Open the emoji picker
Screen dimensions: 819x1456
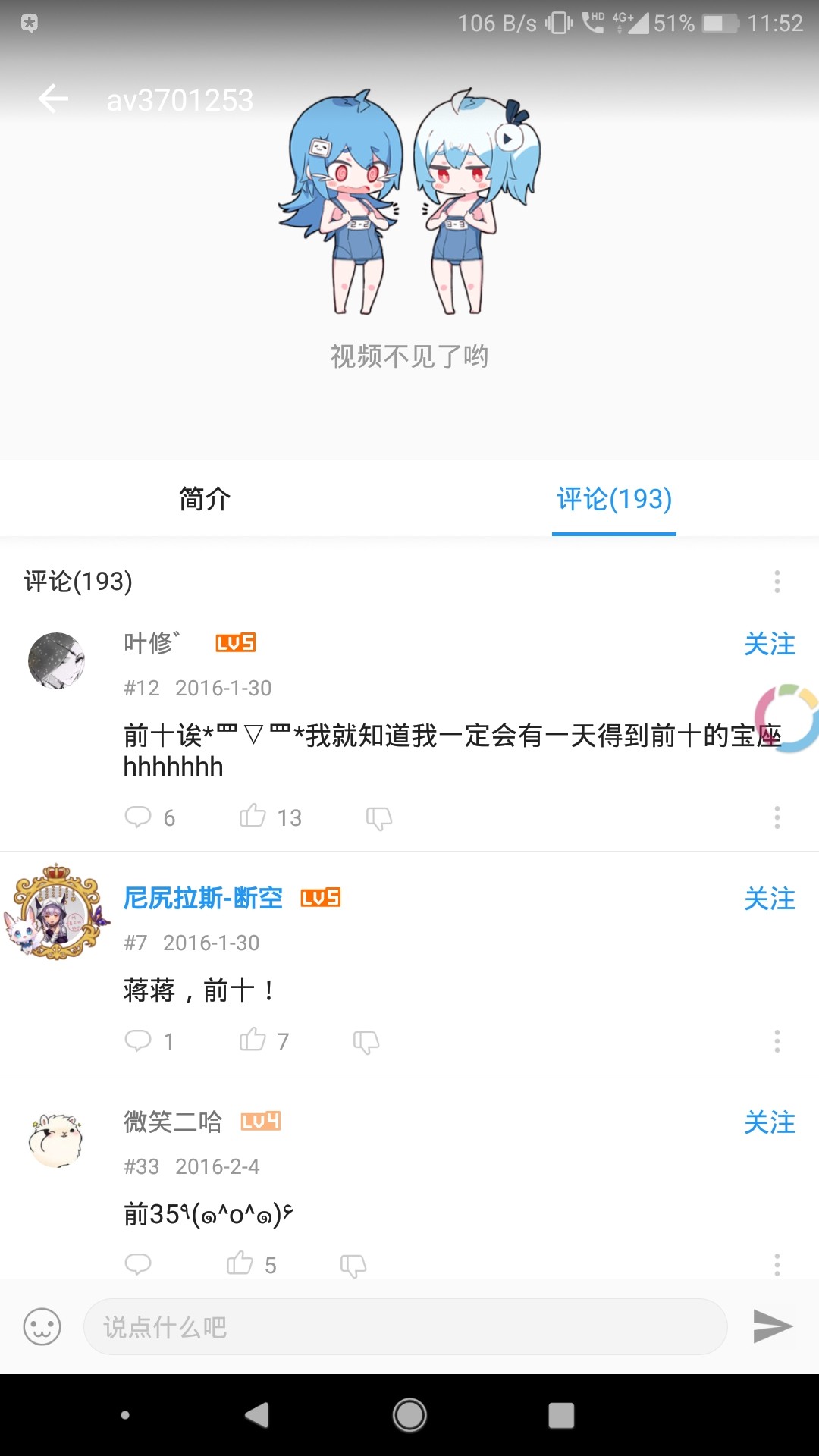coord(42,1327)
